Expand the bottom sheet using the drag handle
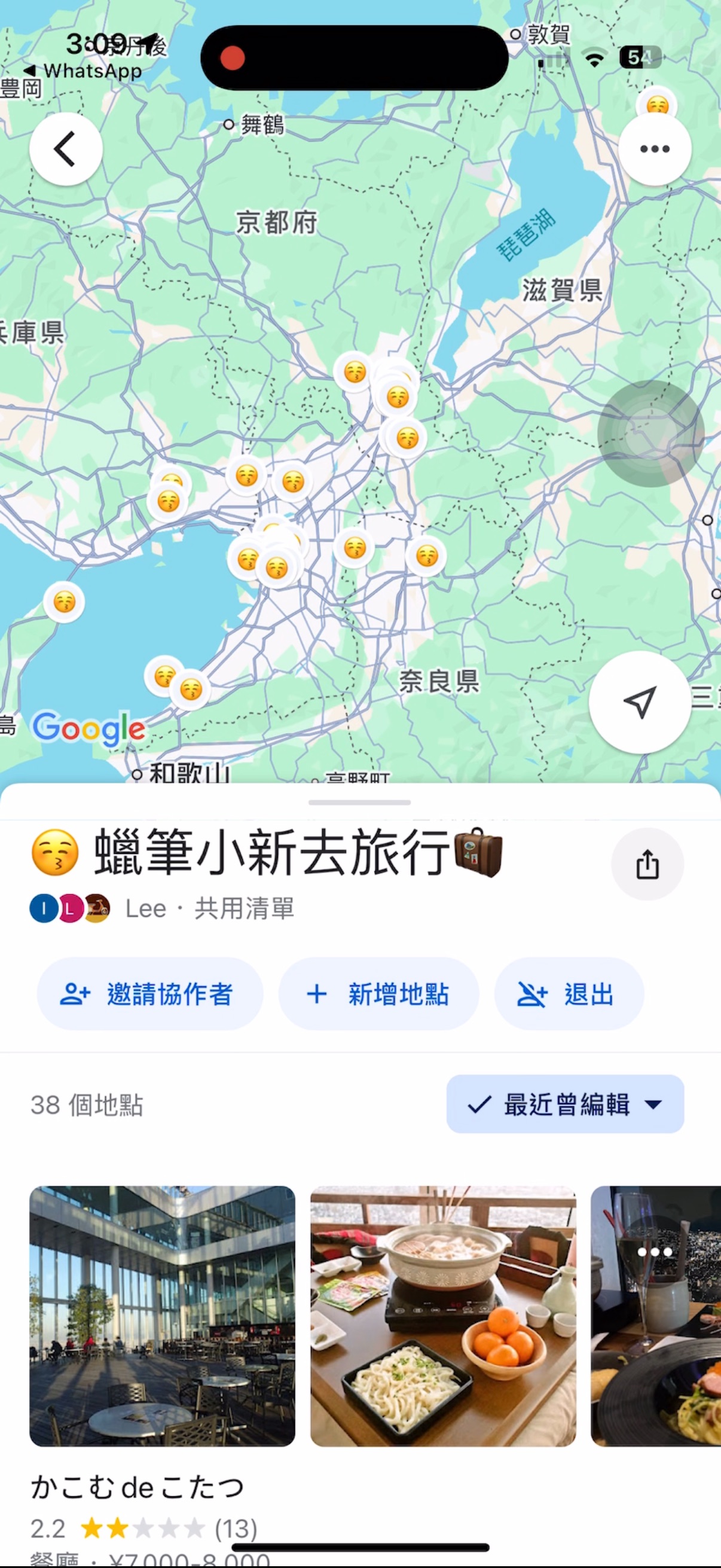This screenshot has height=1568, width=721. coord(360,804)
